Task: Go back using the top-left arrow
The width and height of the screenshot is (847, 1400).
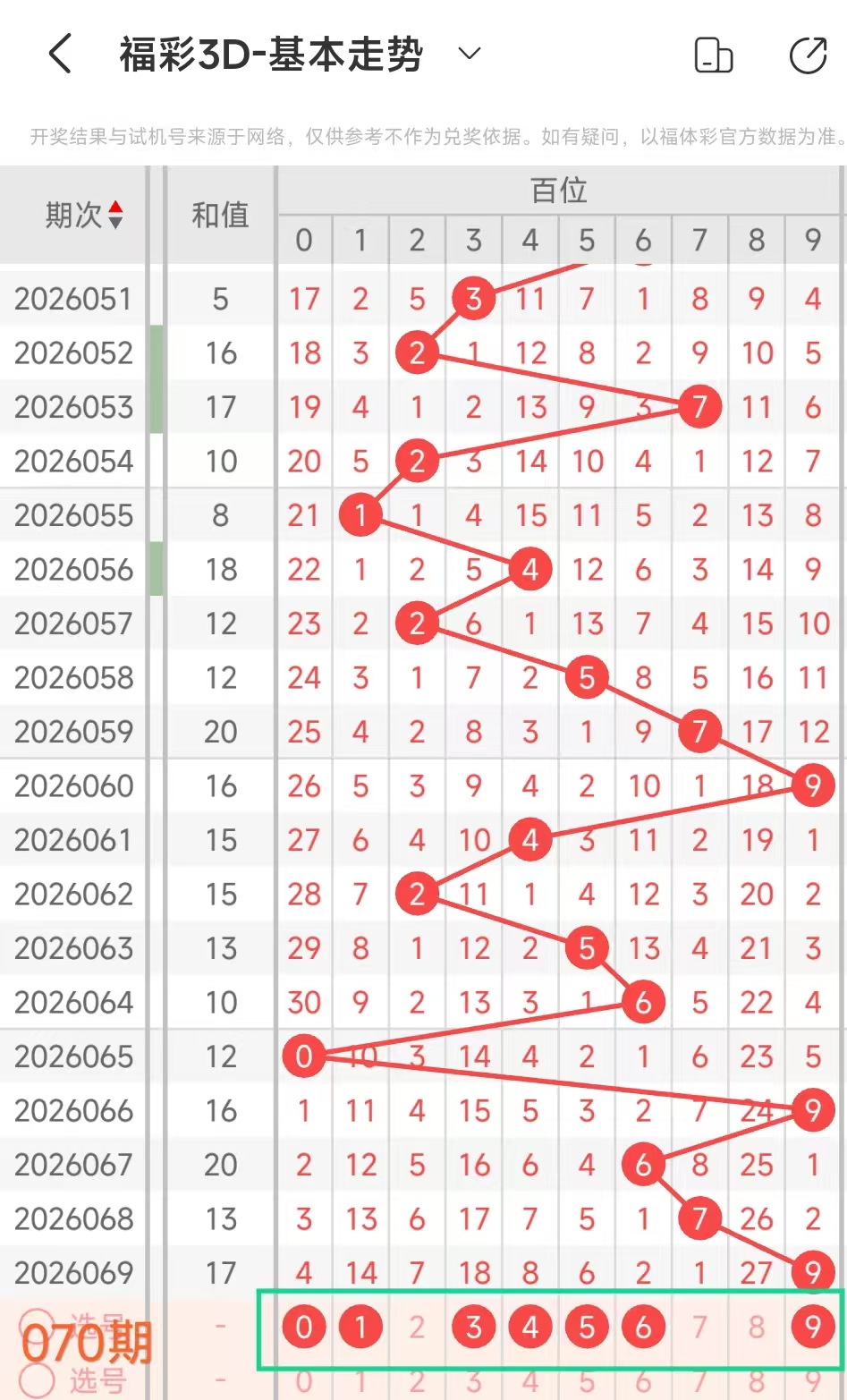Action: [60, 55]
